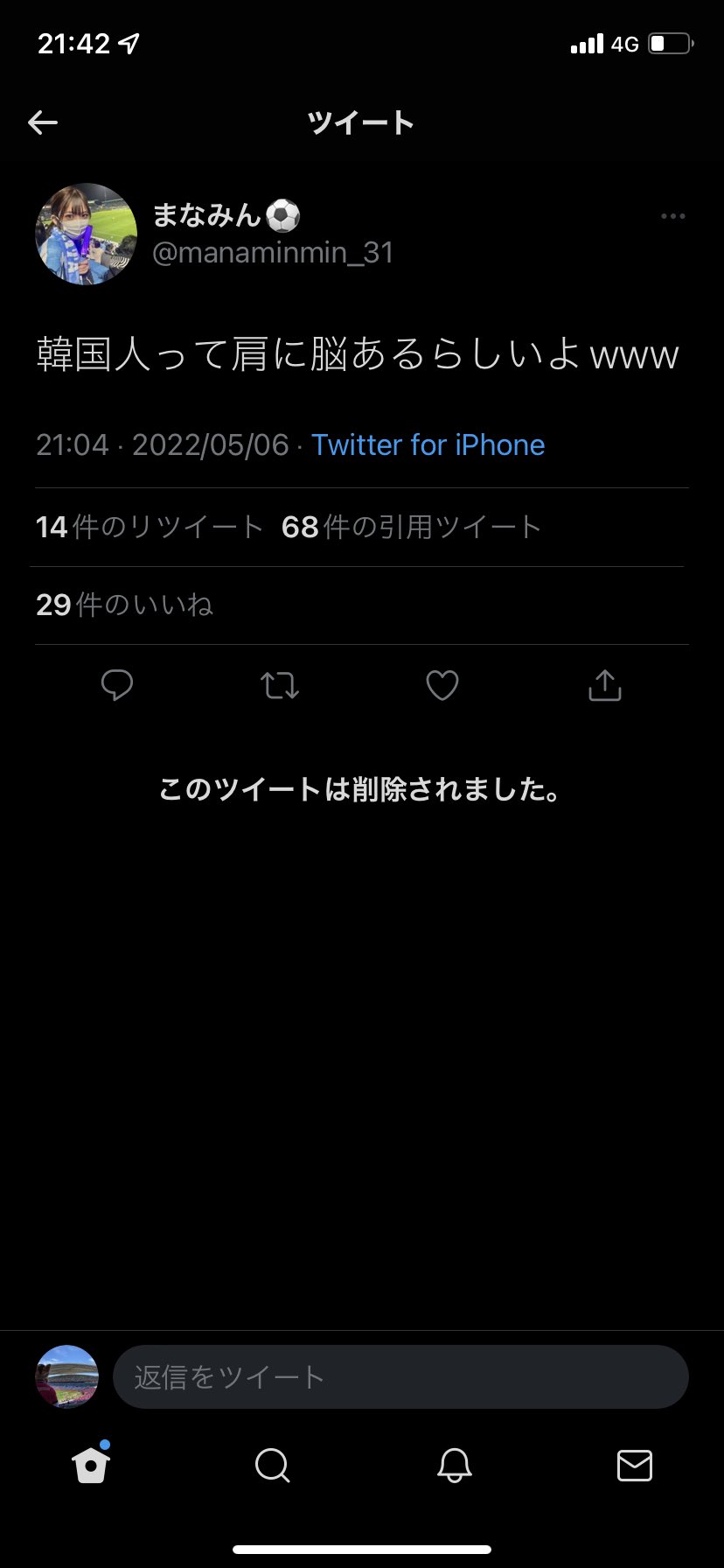Switch to the Home tab

[91, 1464]
